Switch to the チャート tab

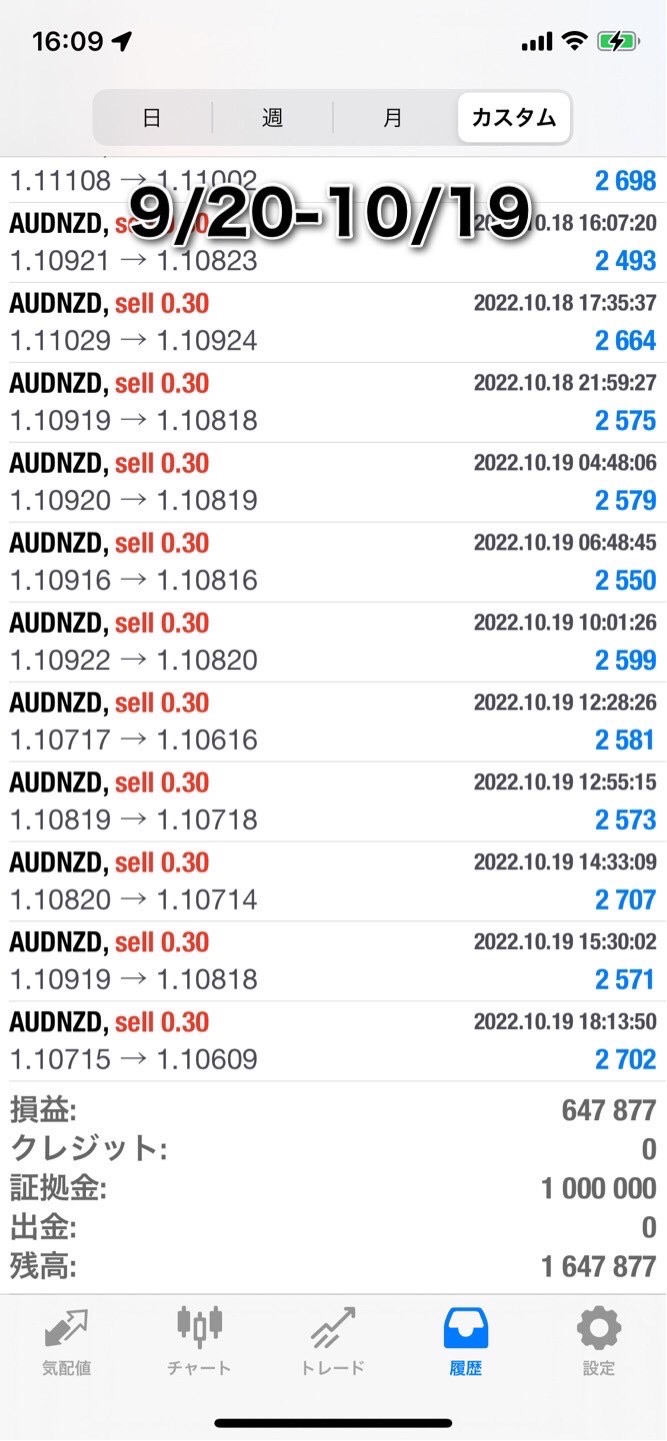[x=199, y=1342]
